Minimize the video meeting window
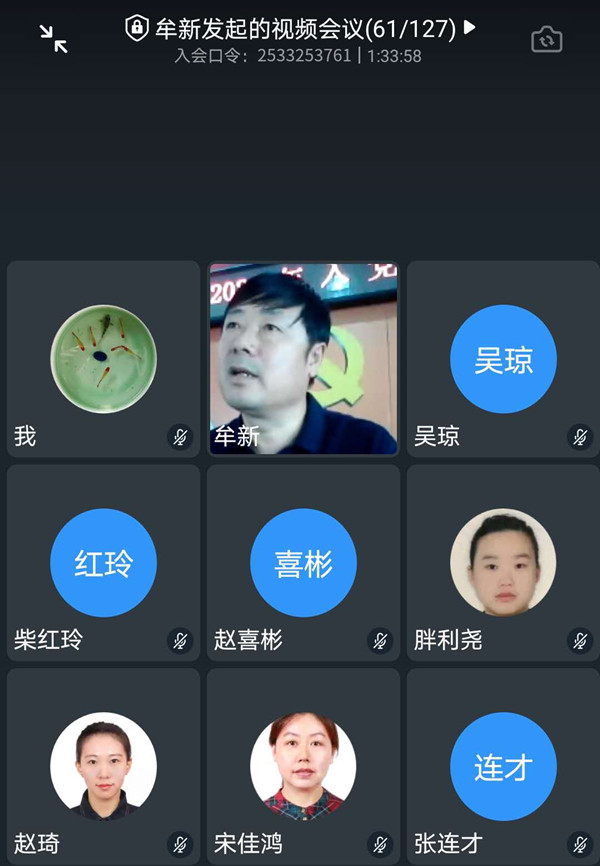The height and width of the screenshot is (866, 600). click(x=54, y=39)
